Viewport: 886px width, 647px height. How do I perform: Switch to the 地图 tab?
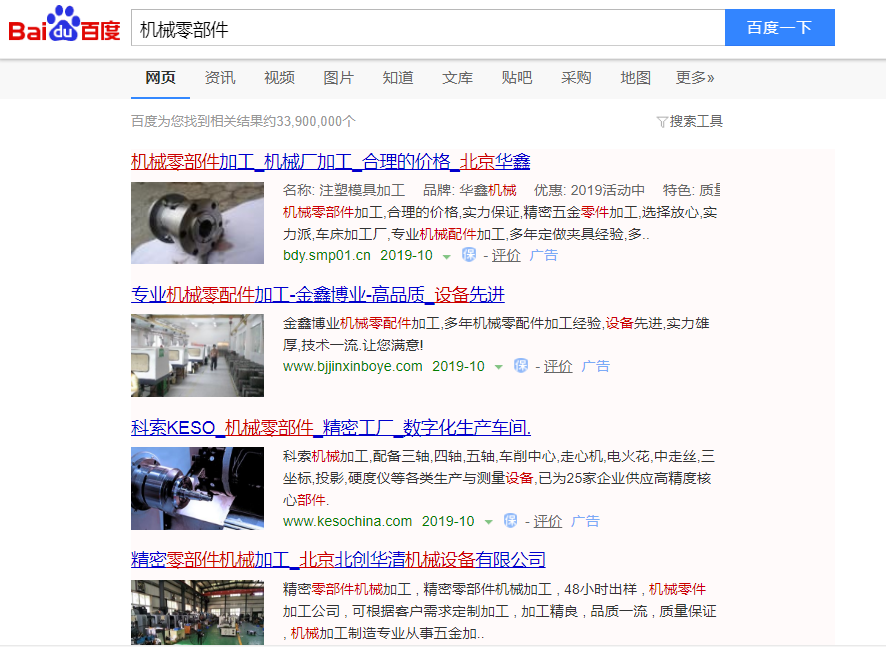635,78
